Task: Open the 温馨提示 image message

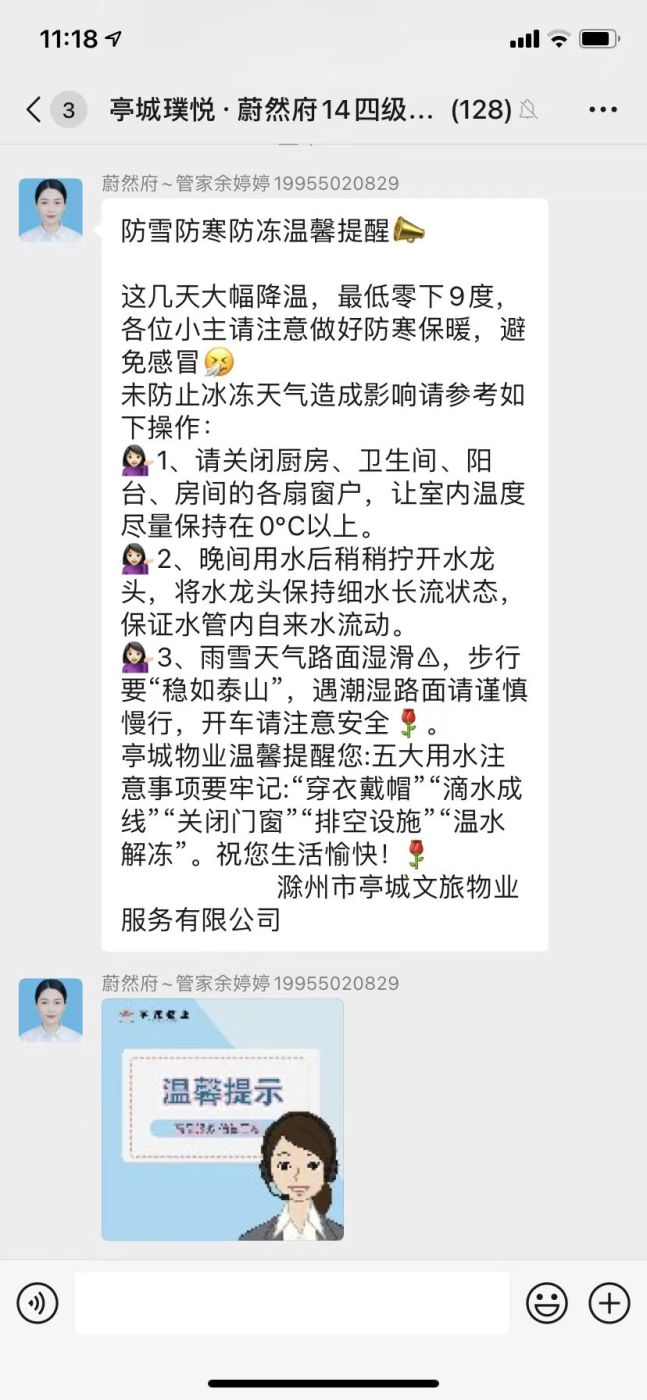Action: pyautogui.click(x=222, y=1119)
